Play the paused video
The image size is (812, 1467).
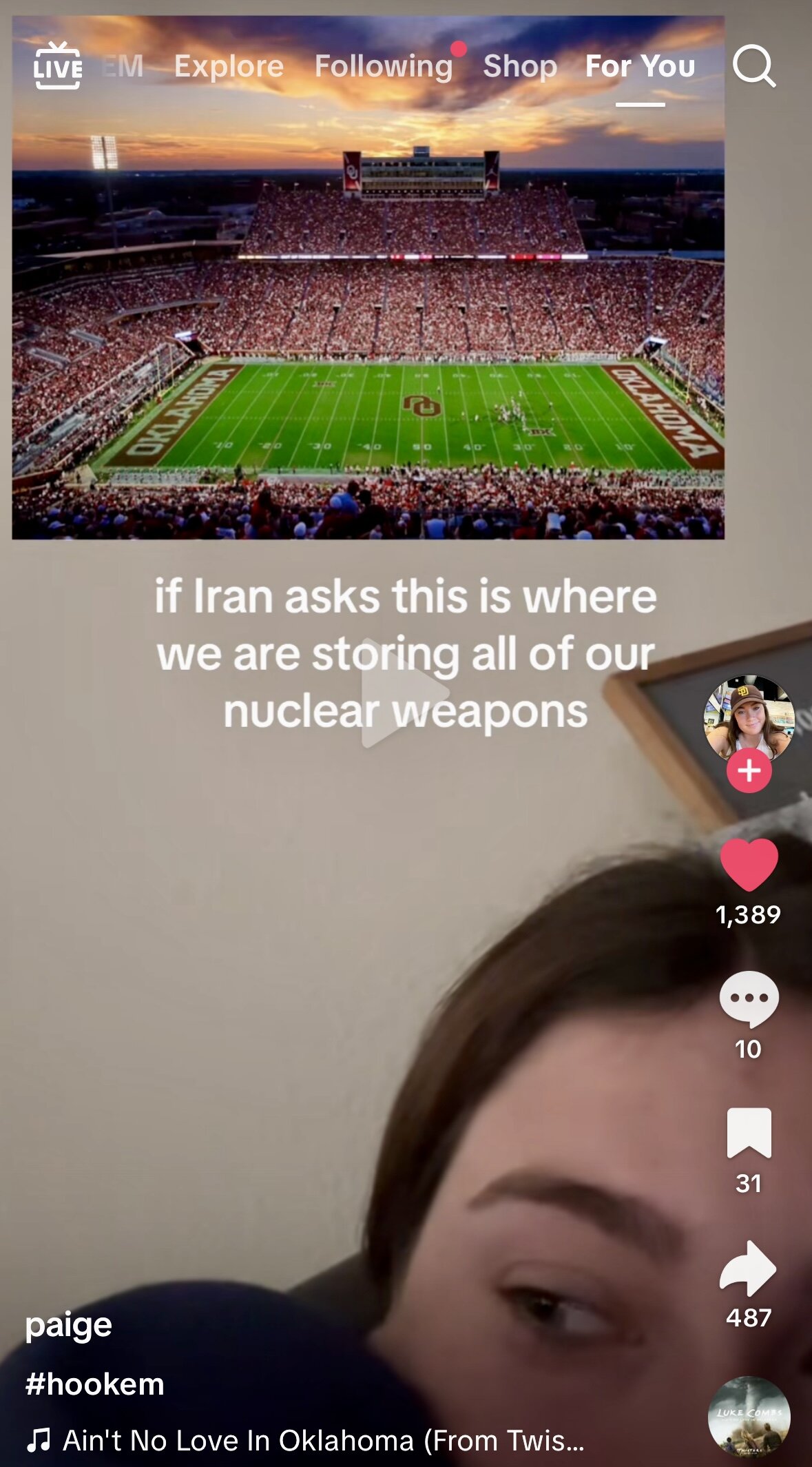(405, 693)
